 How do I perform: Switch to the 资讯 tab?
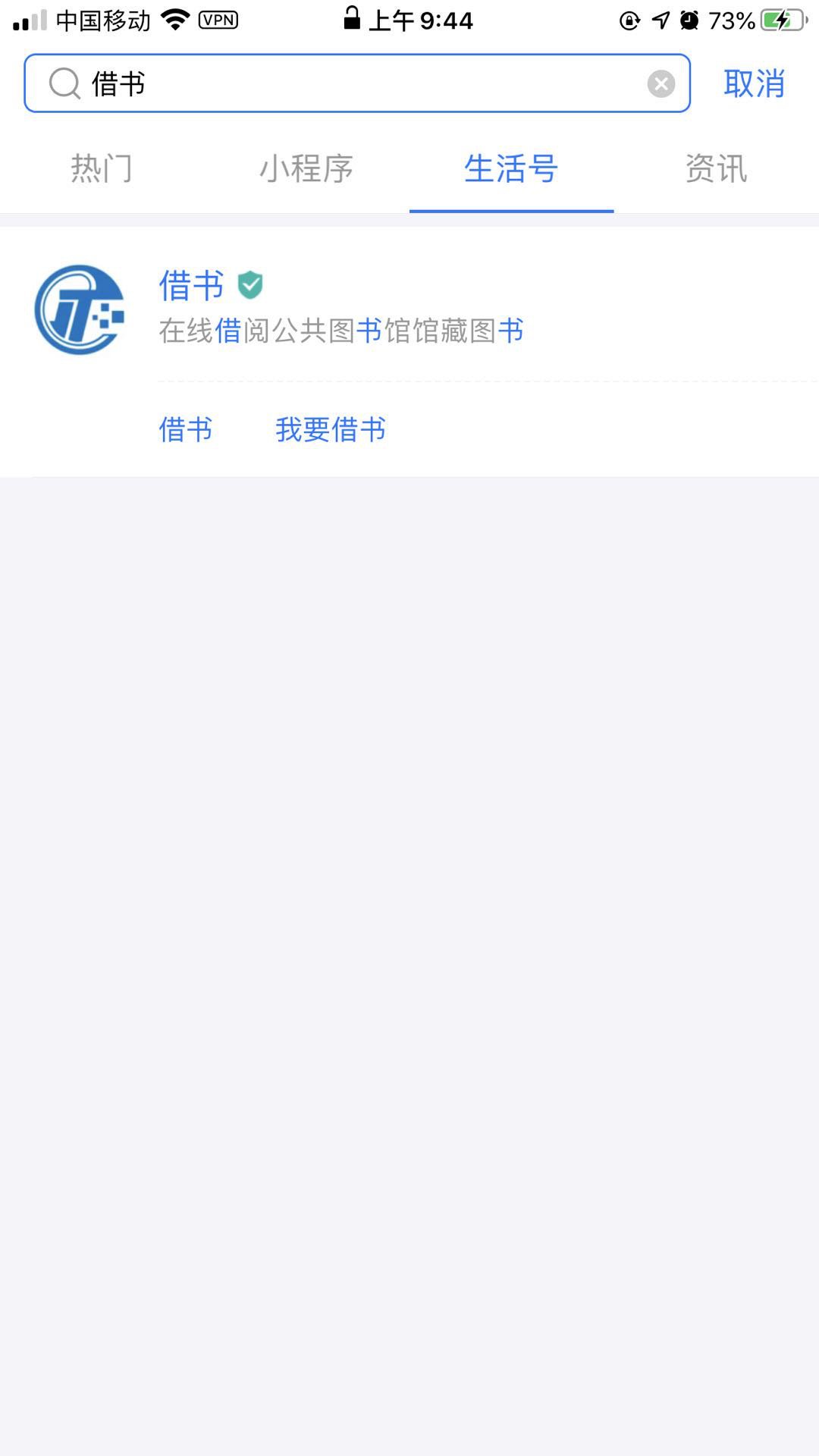pyautogui.click(x=716, y=168)
